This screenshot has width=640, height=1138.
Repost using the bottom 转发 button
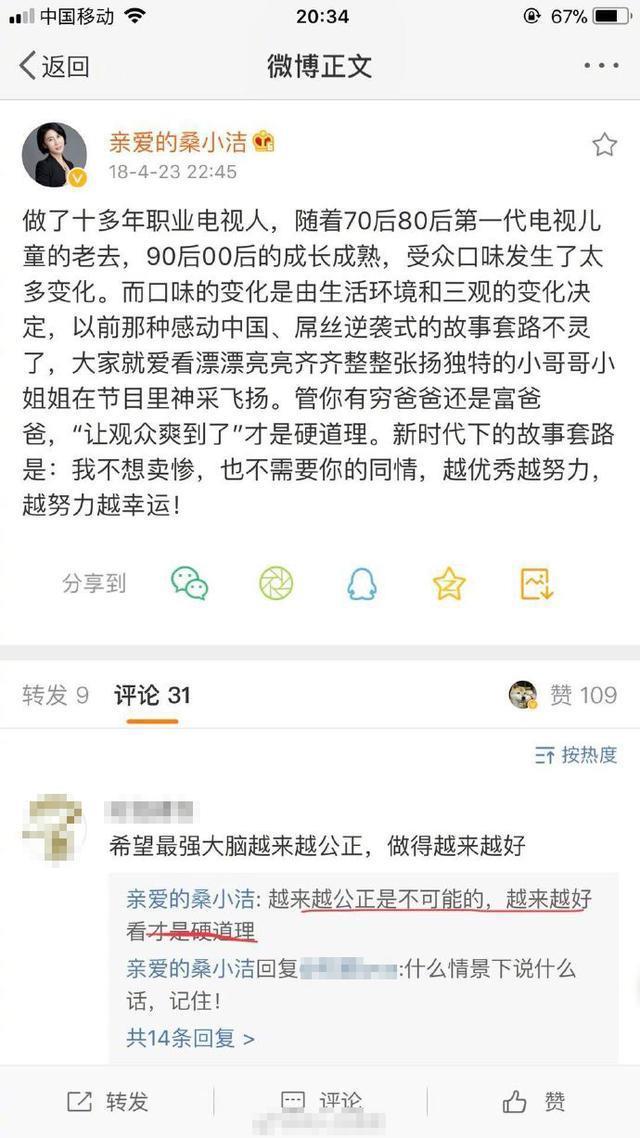click(x=107, y=1101)
